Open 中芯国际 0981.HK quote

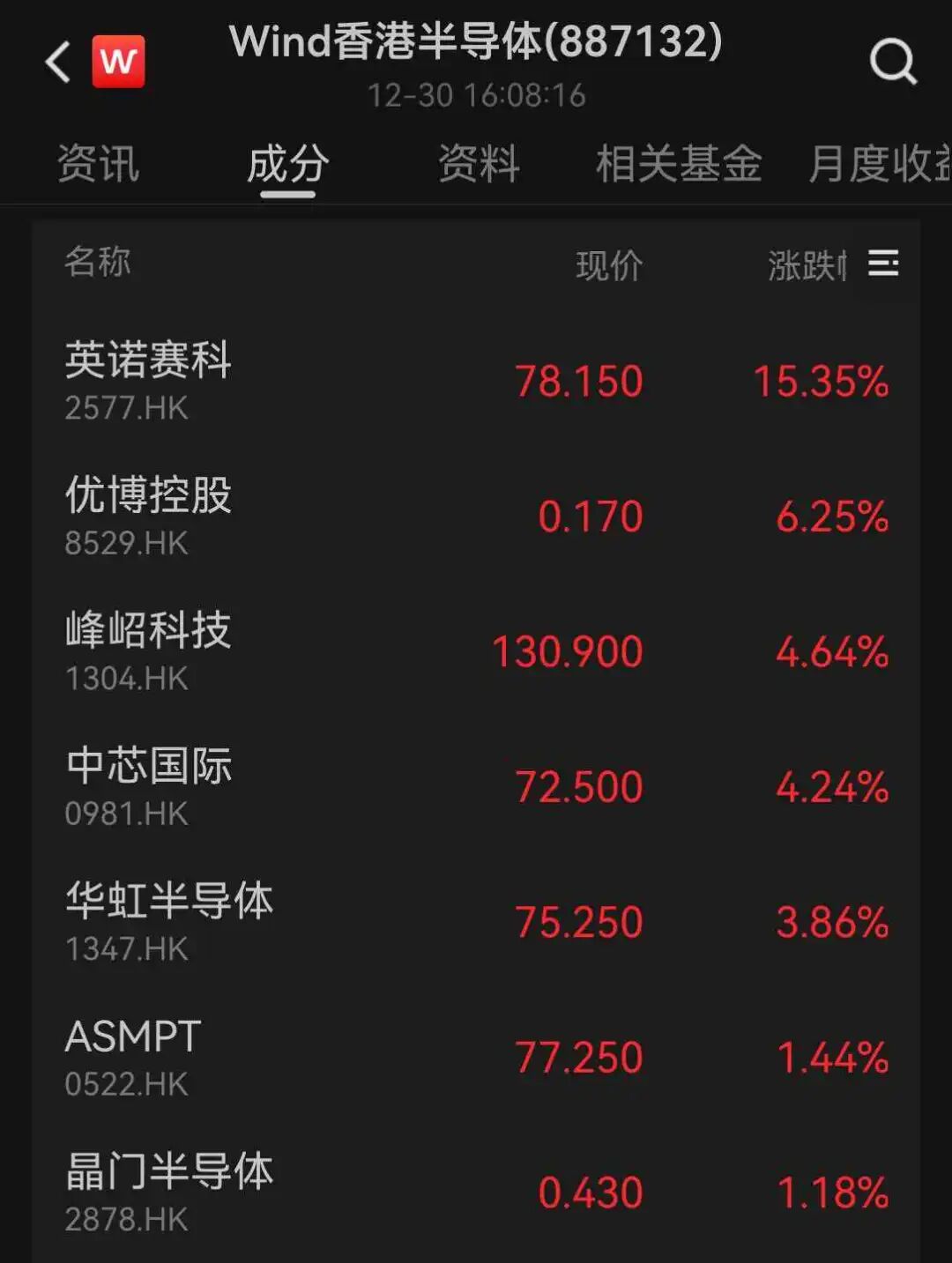(148, 786)
